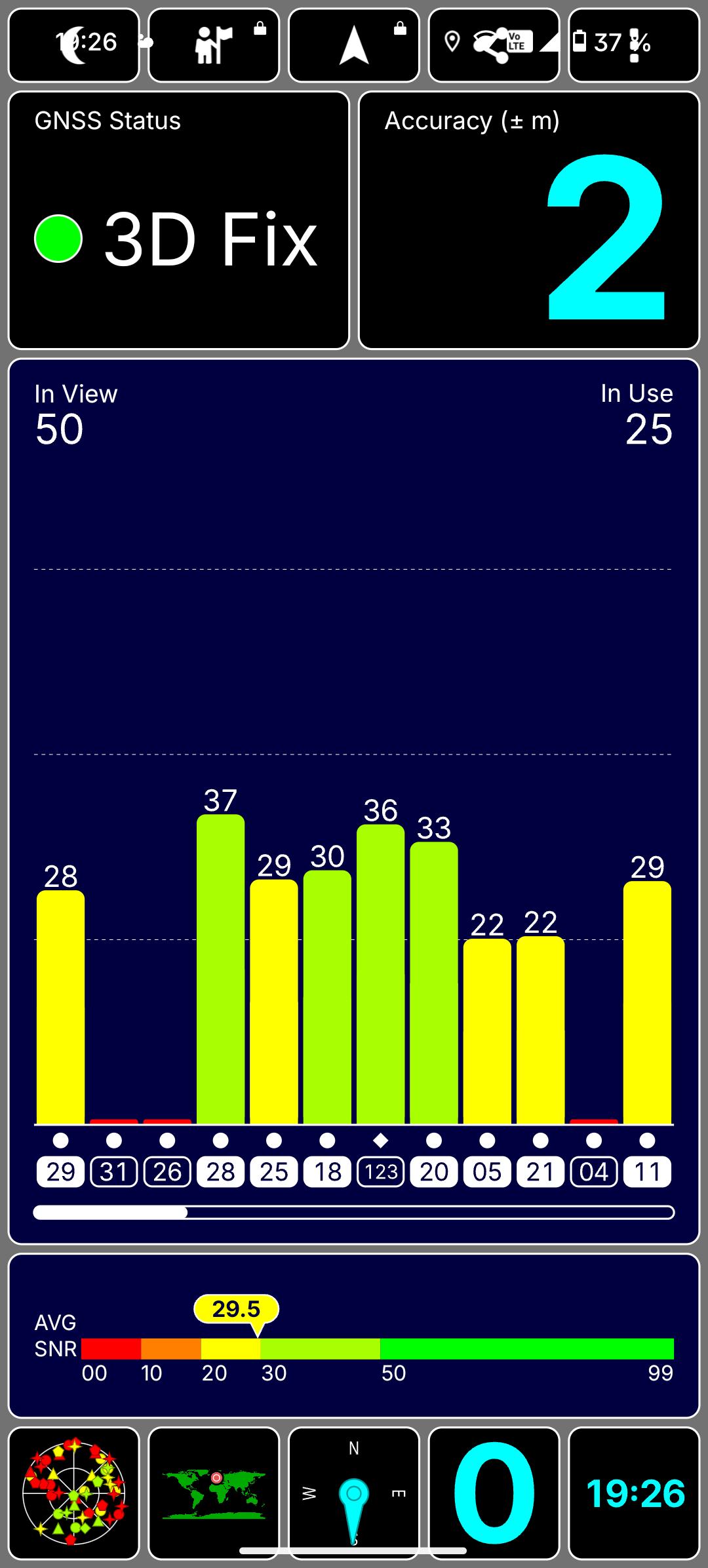The image size is (708, 1568).
Task: Open the world map tile
Action: point(214,1493)
